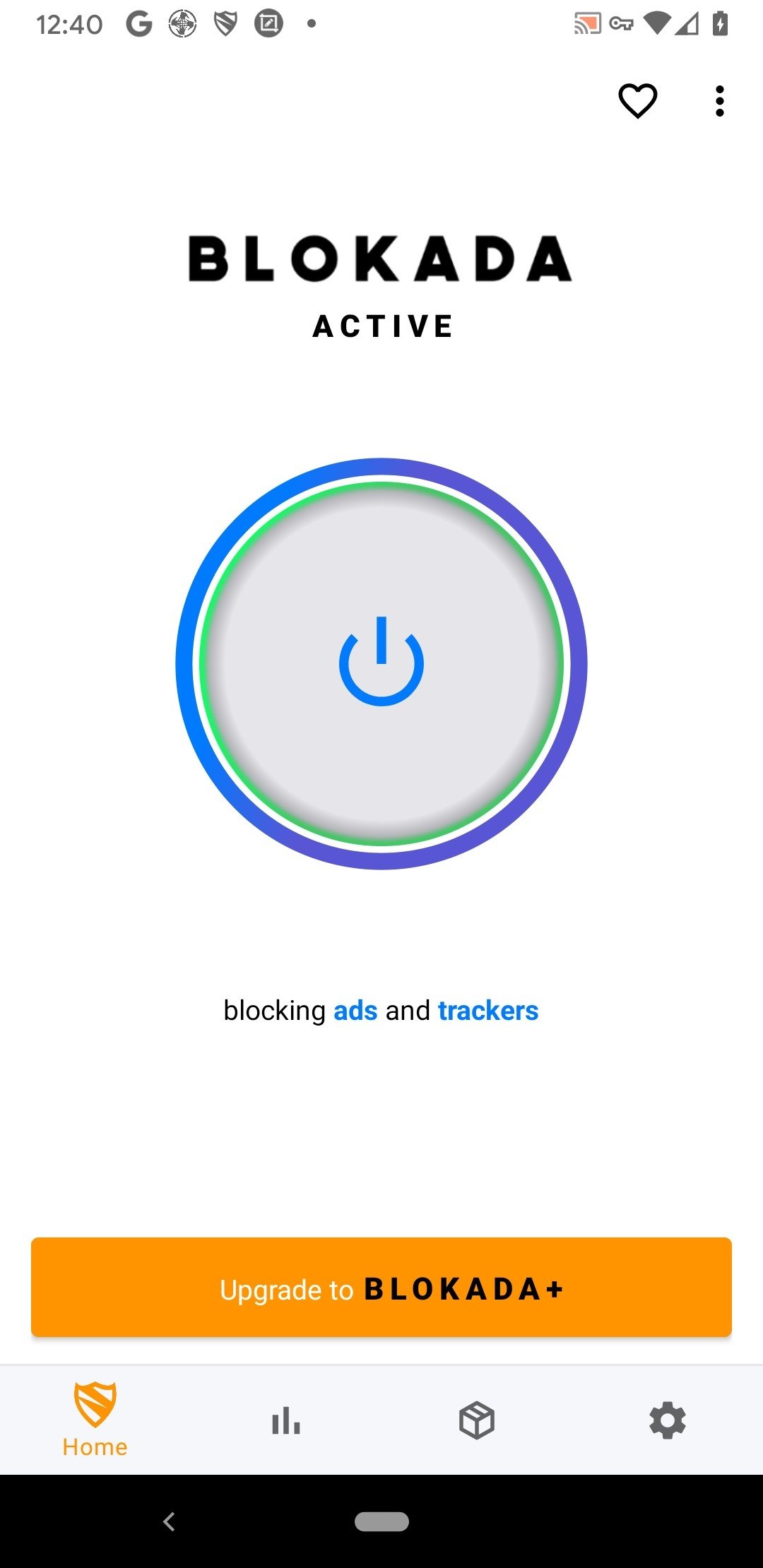Image resolution: width=763 pixels, height=1568 pixels.
Task: Go back with the system back arrow
Action: 169,1521
